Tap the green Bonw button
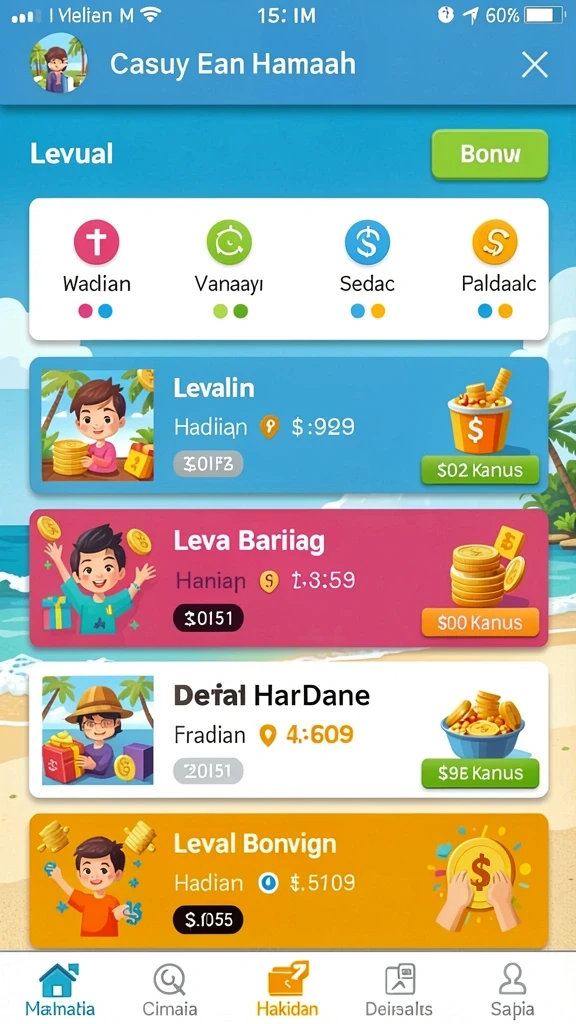Viewport: 576px width, 1024px height. 490,154
